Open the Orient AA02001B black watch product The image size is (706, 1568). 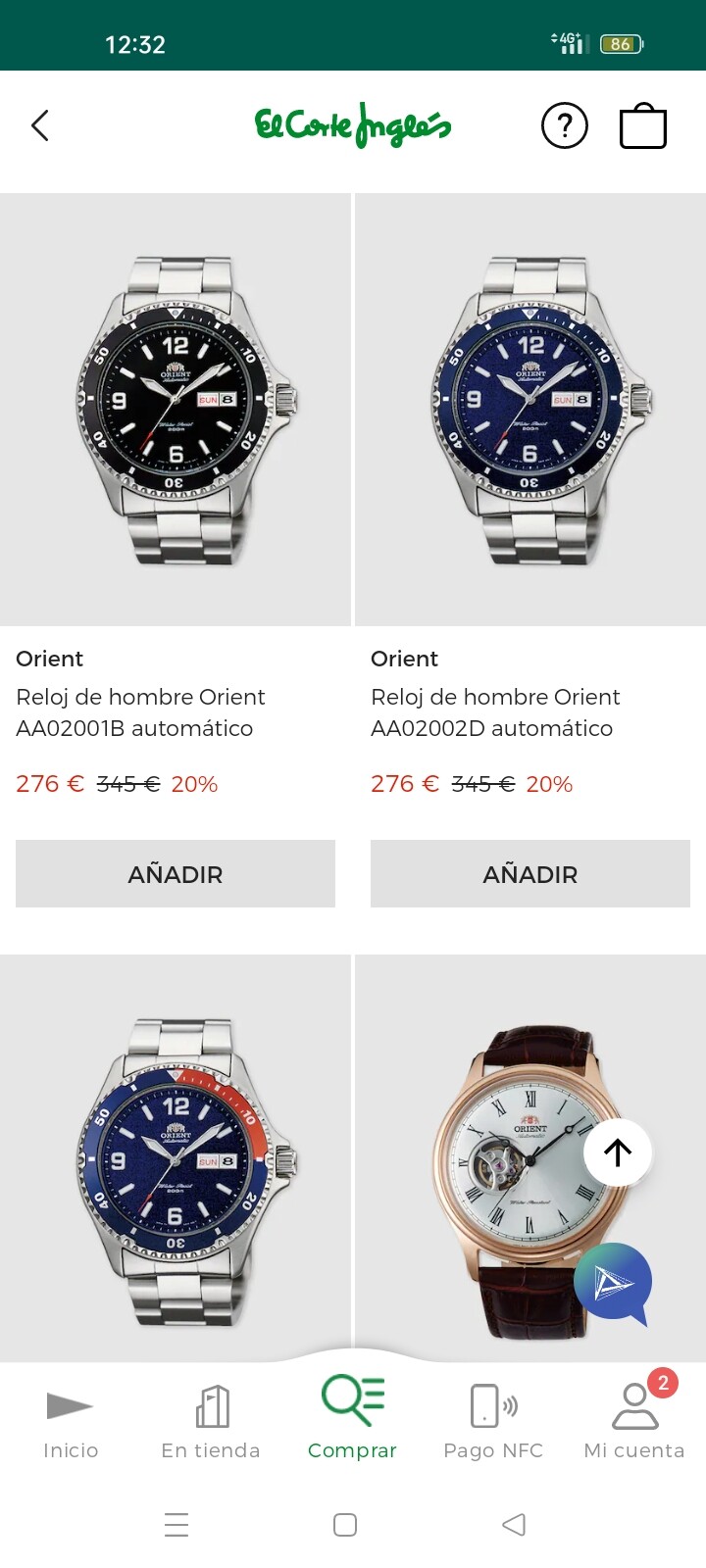[176, 410]
